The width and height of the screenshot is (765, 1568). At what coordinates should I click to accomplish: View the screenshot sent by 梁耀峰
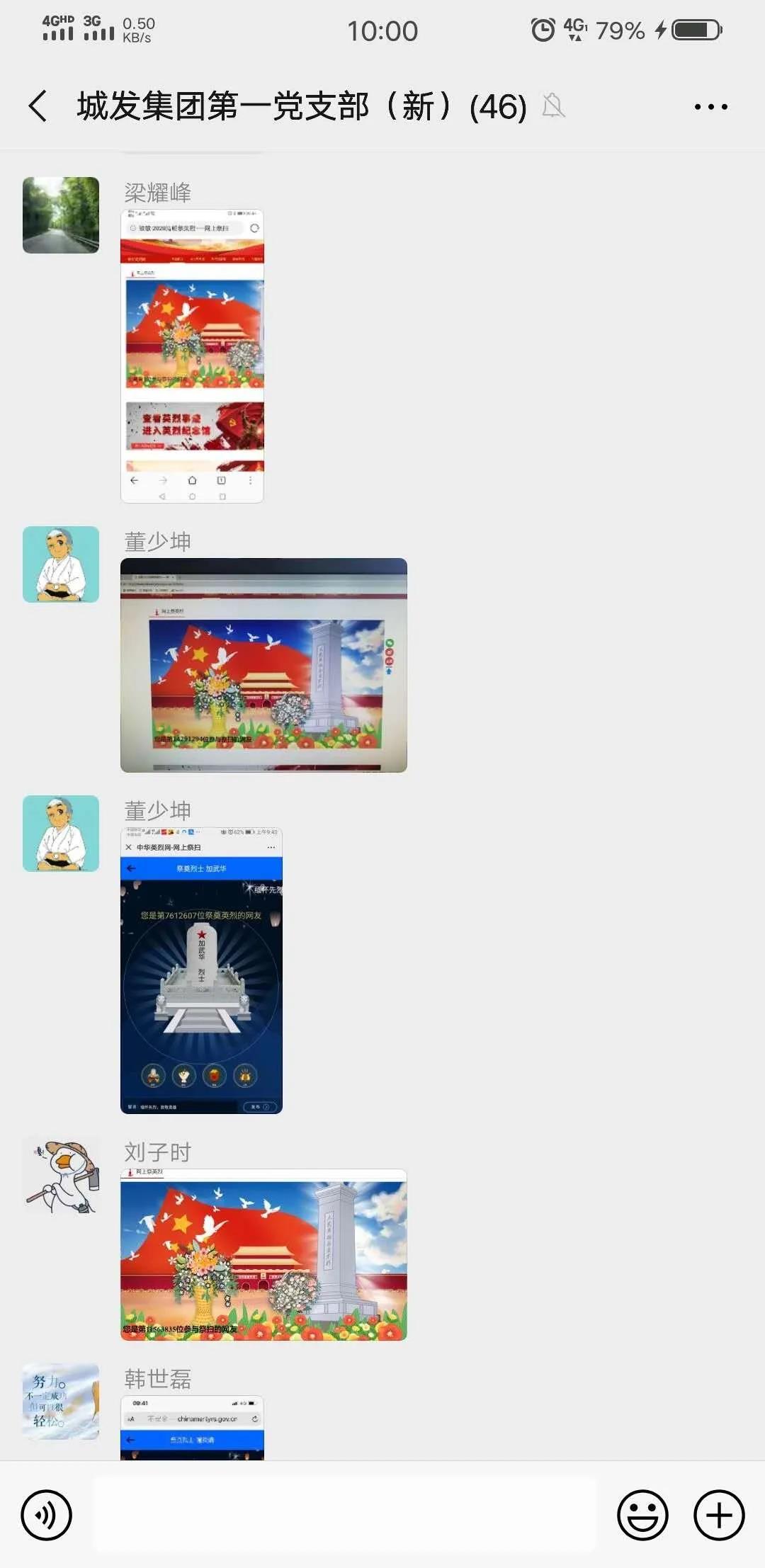192,356
